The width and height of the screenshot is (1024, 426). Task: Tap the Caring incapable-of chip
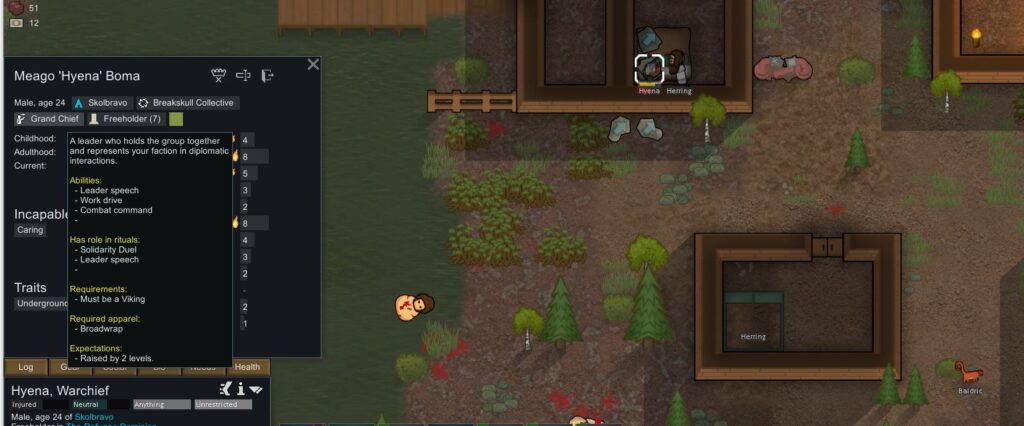pyautogui.click(x=31, y=230)
